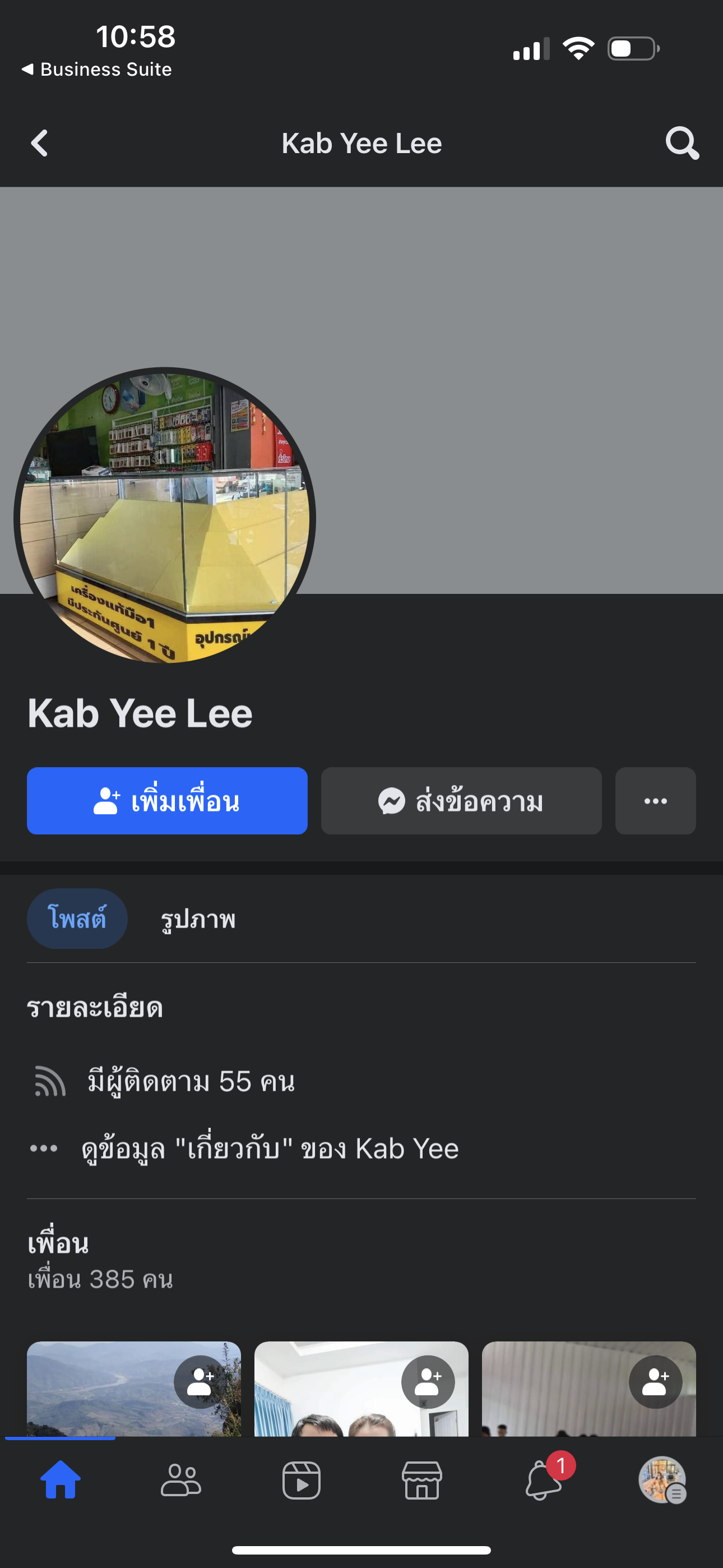Open search on this profile
Image resolution: width=723 pixels, height=1568 pixels.
tap(682, 144)
